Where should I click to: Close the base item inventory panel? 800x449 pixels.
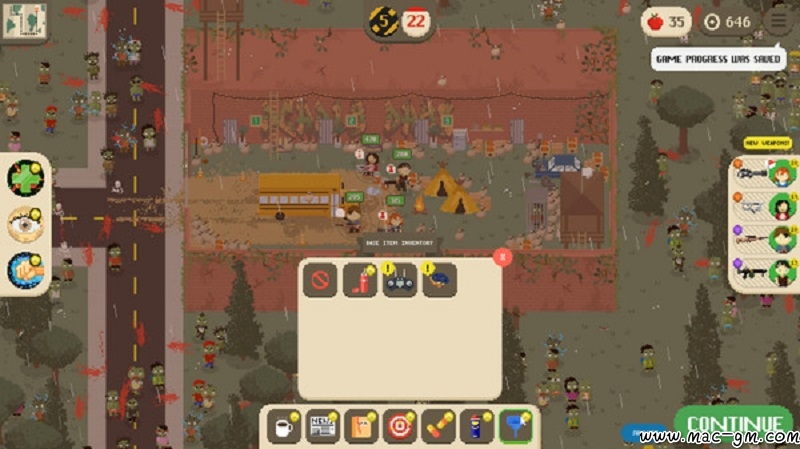tap(503, 258)
